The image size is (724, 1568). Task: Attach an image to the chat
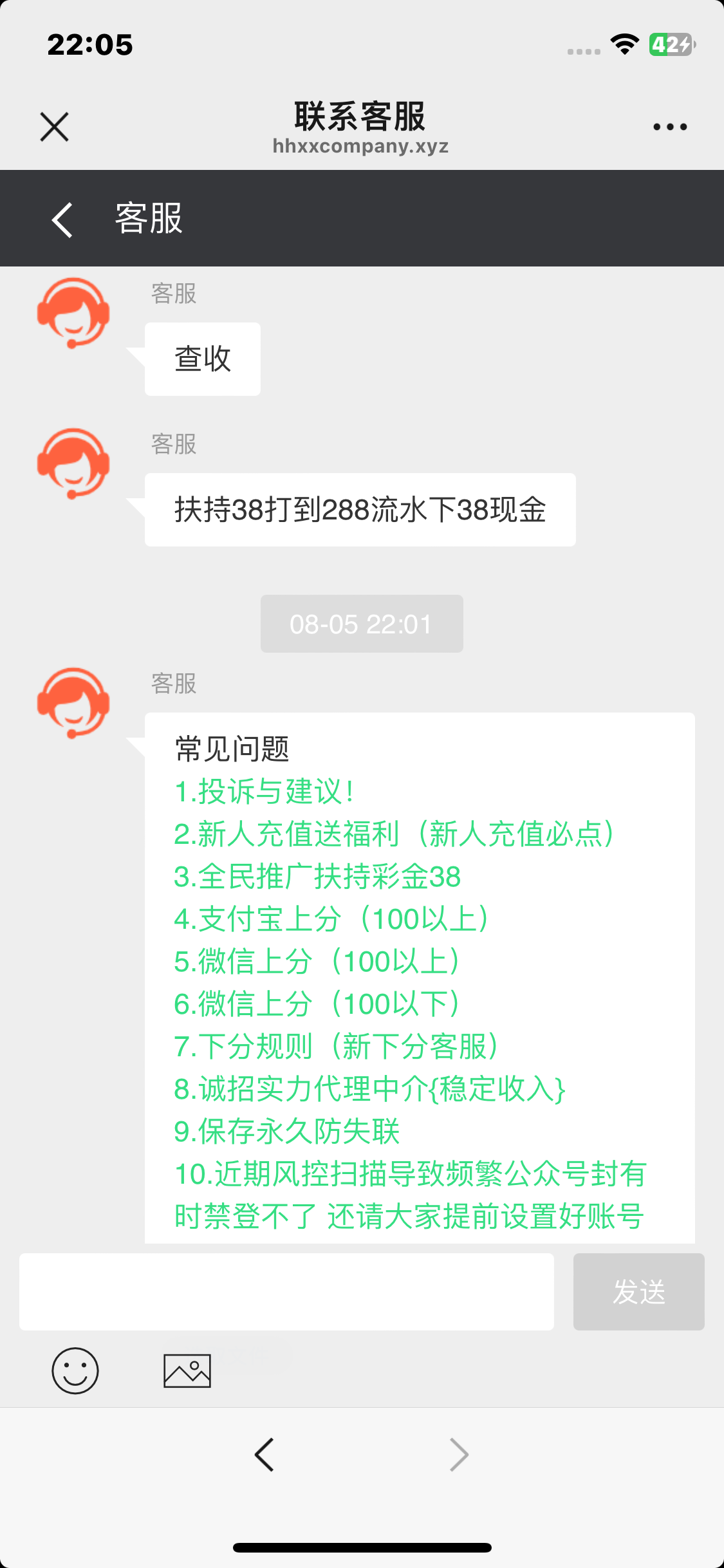pos(187,1371)
